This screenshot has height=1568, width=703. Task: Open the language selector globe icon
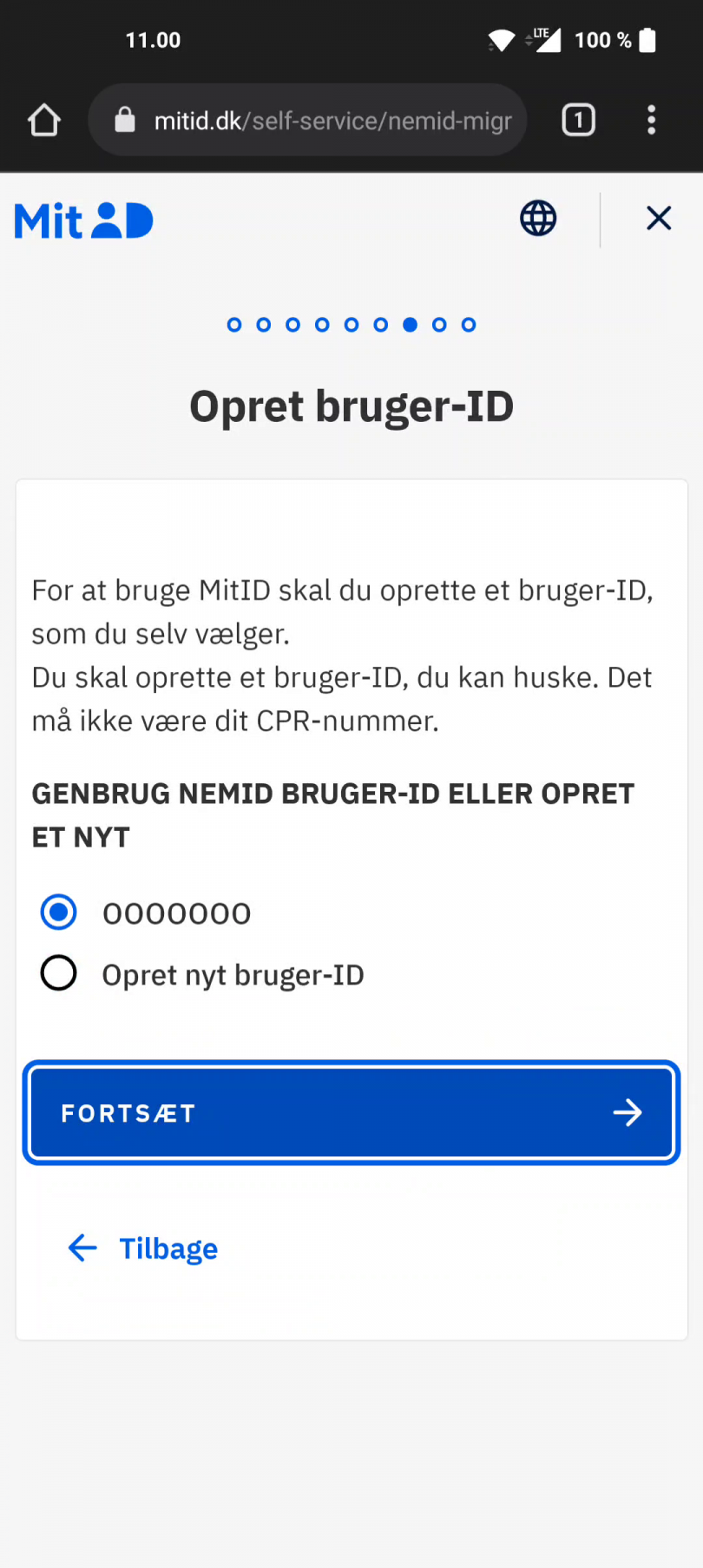[x=537, y=218]
